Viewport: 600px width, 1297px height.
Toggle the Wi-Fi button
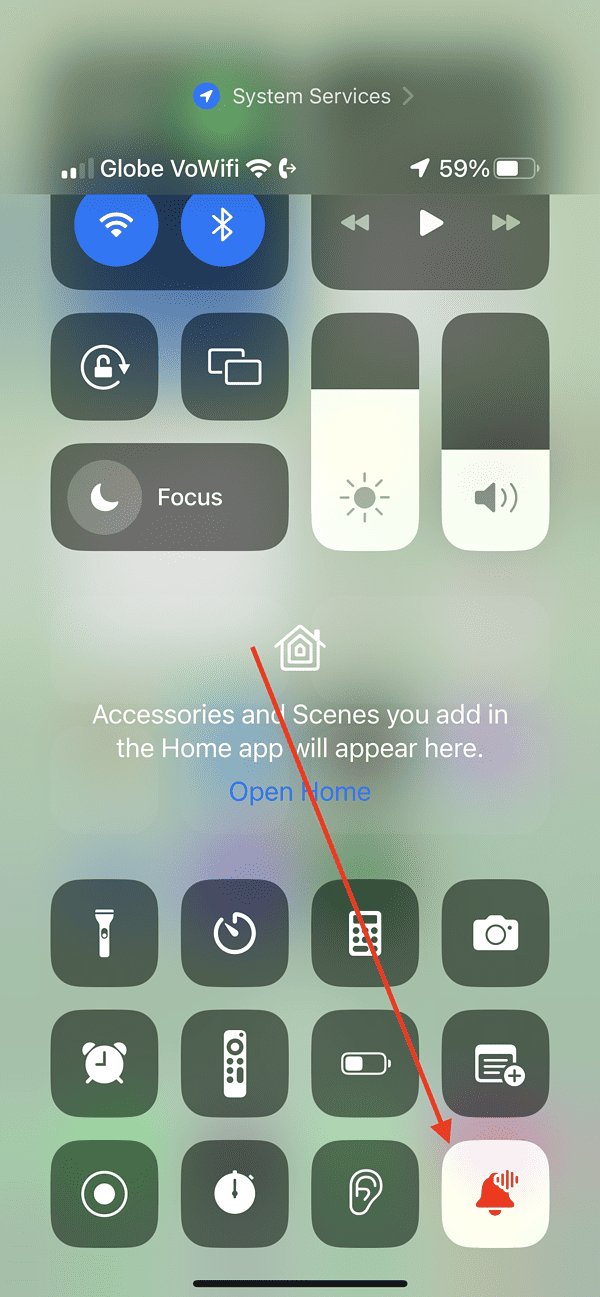point(116,225)
